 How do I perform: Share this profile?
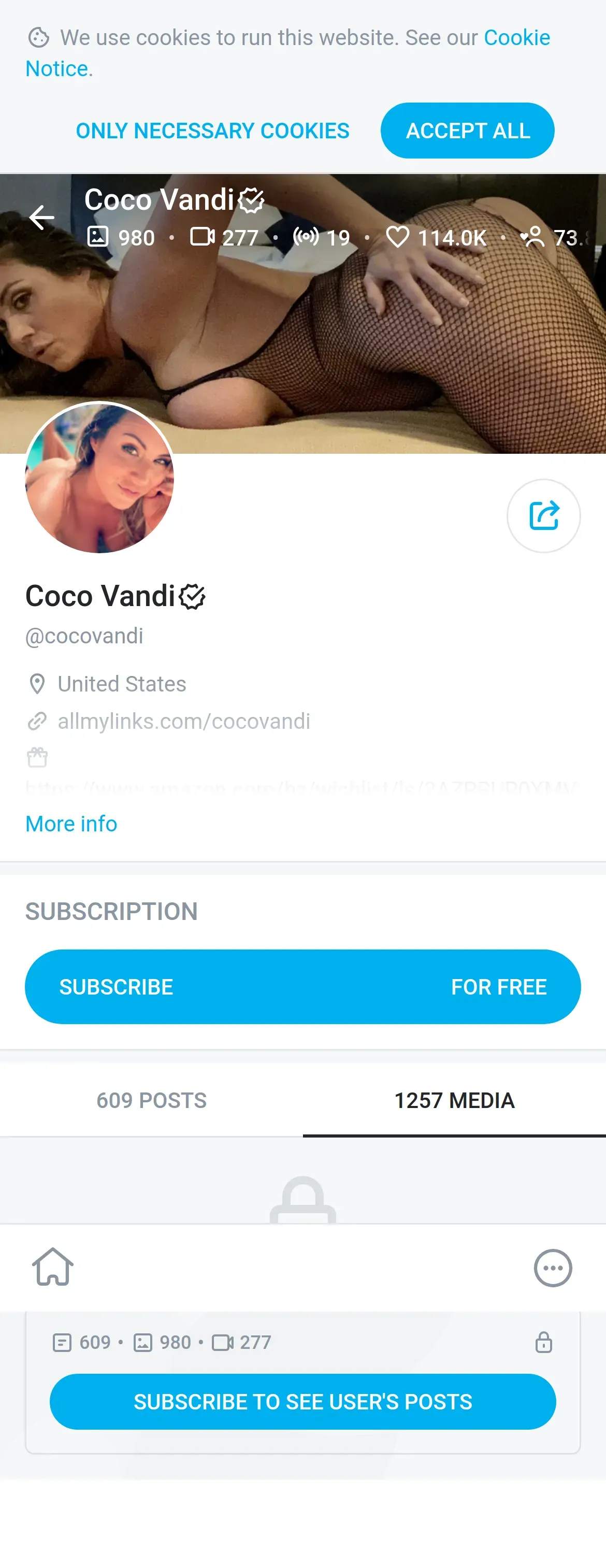click(x=543, y=515)
